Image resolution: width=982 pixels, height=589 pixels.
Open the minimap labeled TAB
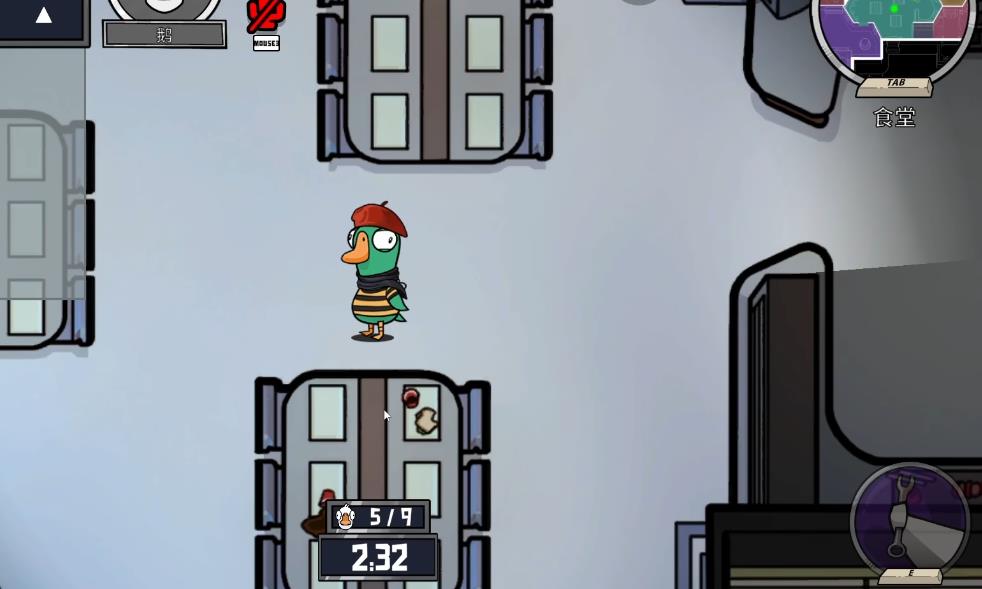coord(893,35)
